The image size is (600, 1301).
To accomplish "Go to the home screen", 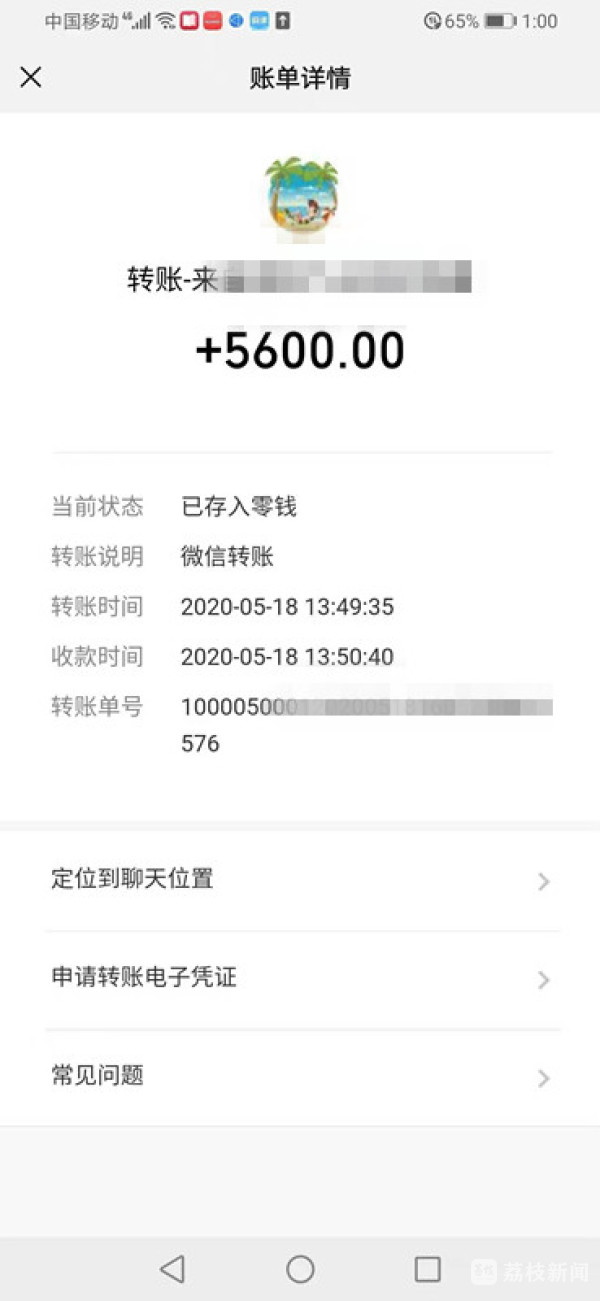I will coord(300,1269).
